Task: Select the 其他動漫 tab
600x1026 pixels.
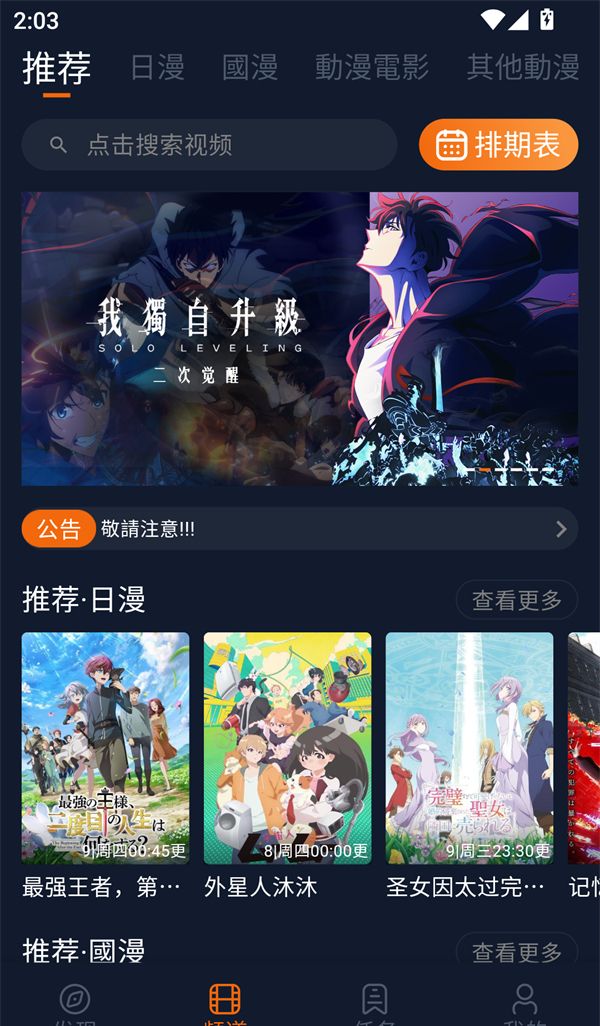Action: pyautogui.click(x=522, y=67)
